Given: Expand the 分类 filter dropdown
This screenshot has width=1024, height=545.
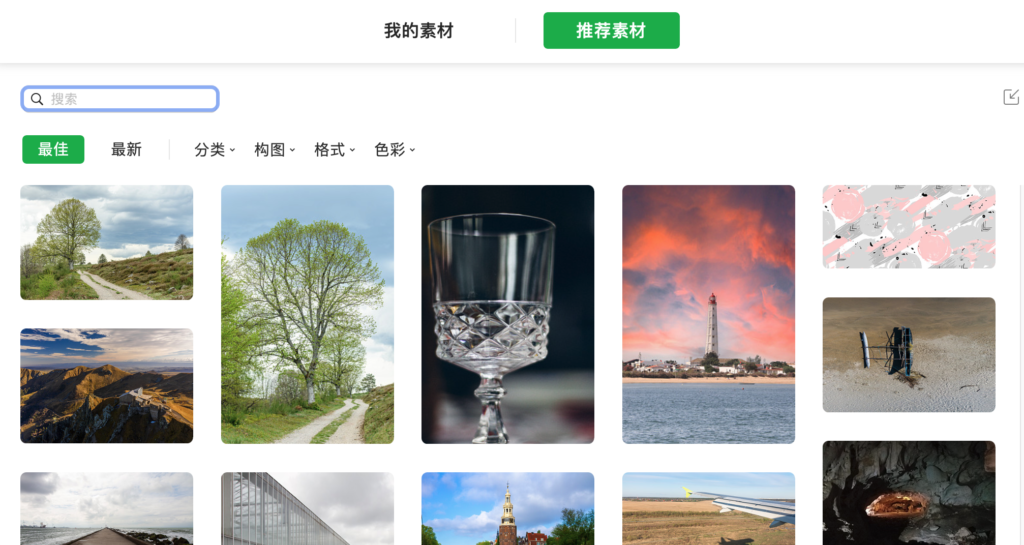Looking at the screenshot, I should tap(214, 150).
